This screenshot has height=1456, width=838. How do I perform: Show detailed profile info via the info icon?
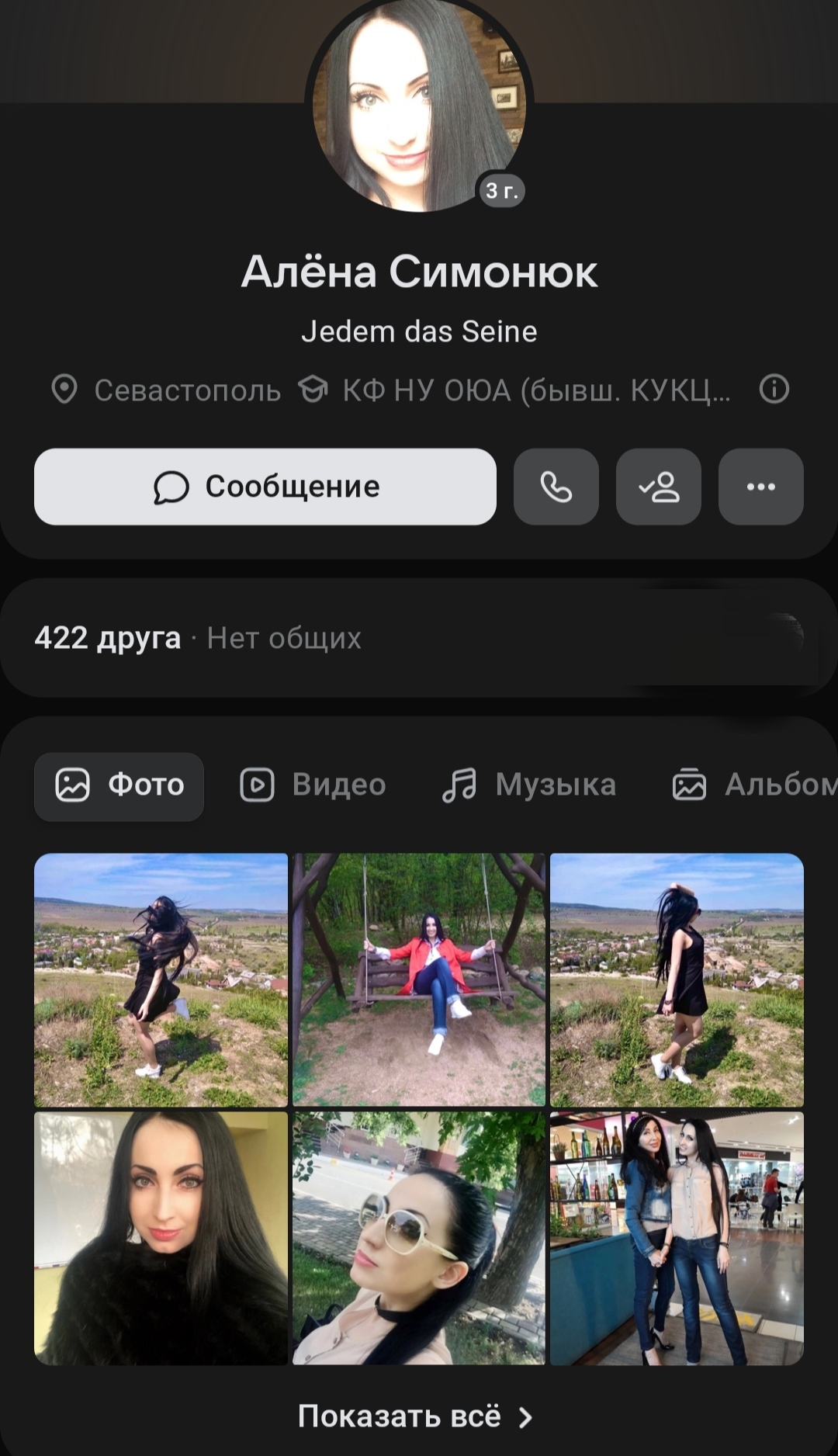click(x=774, y=389)
